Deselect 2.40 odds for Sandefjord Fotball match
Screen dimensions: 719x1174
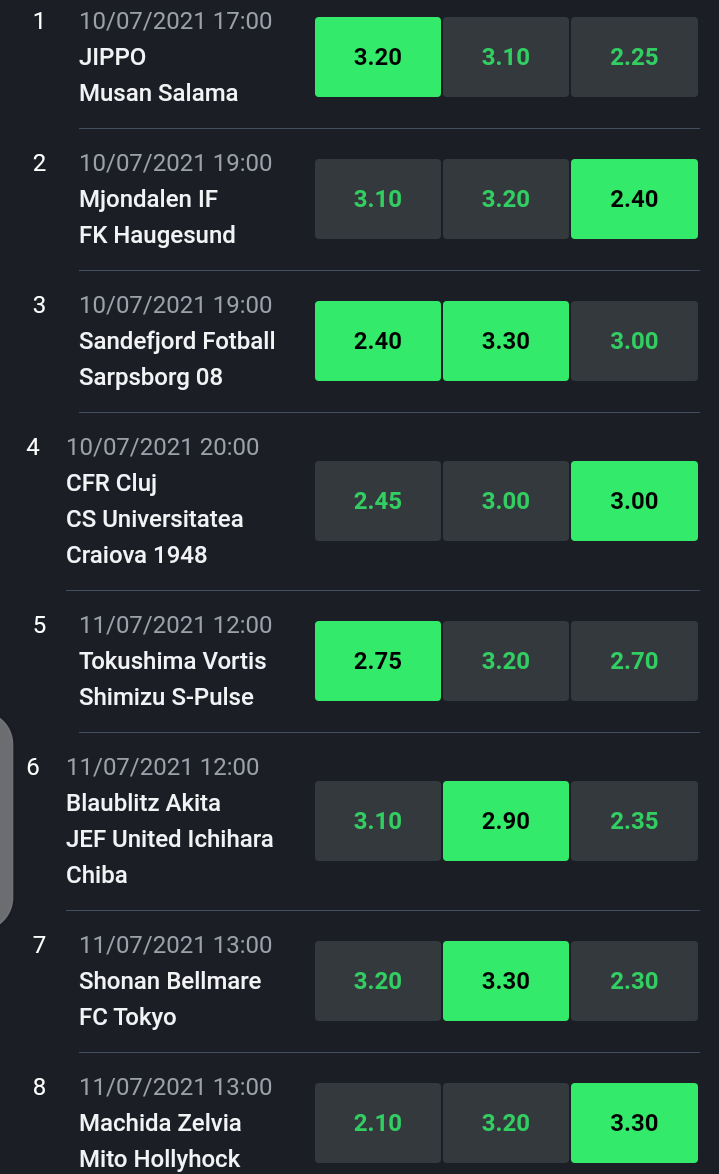(378, 341)
